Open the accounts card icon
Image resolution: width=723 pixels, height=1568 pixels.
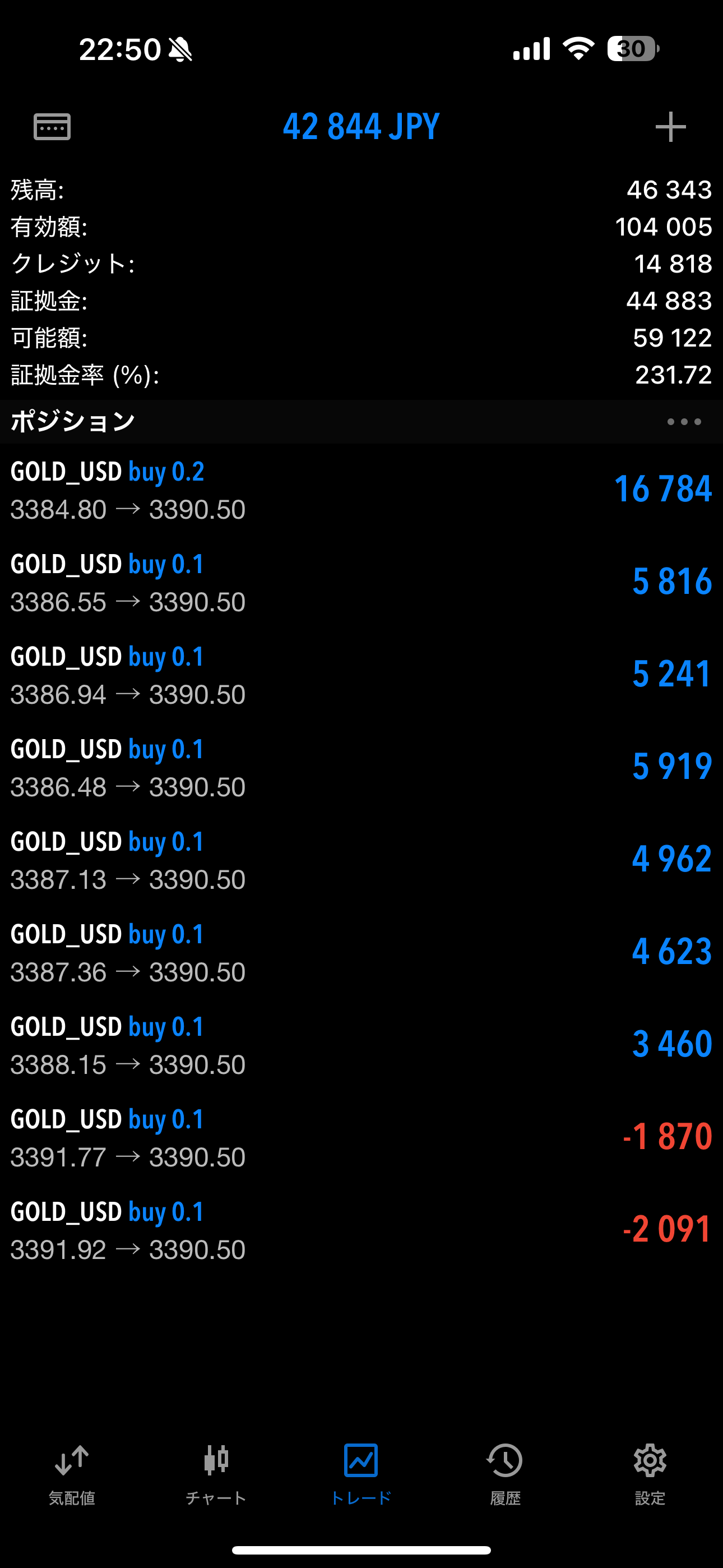pos(52,127)
